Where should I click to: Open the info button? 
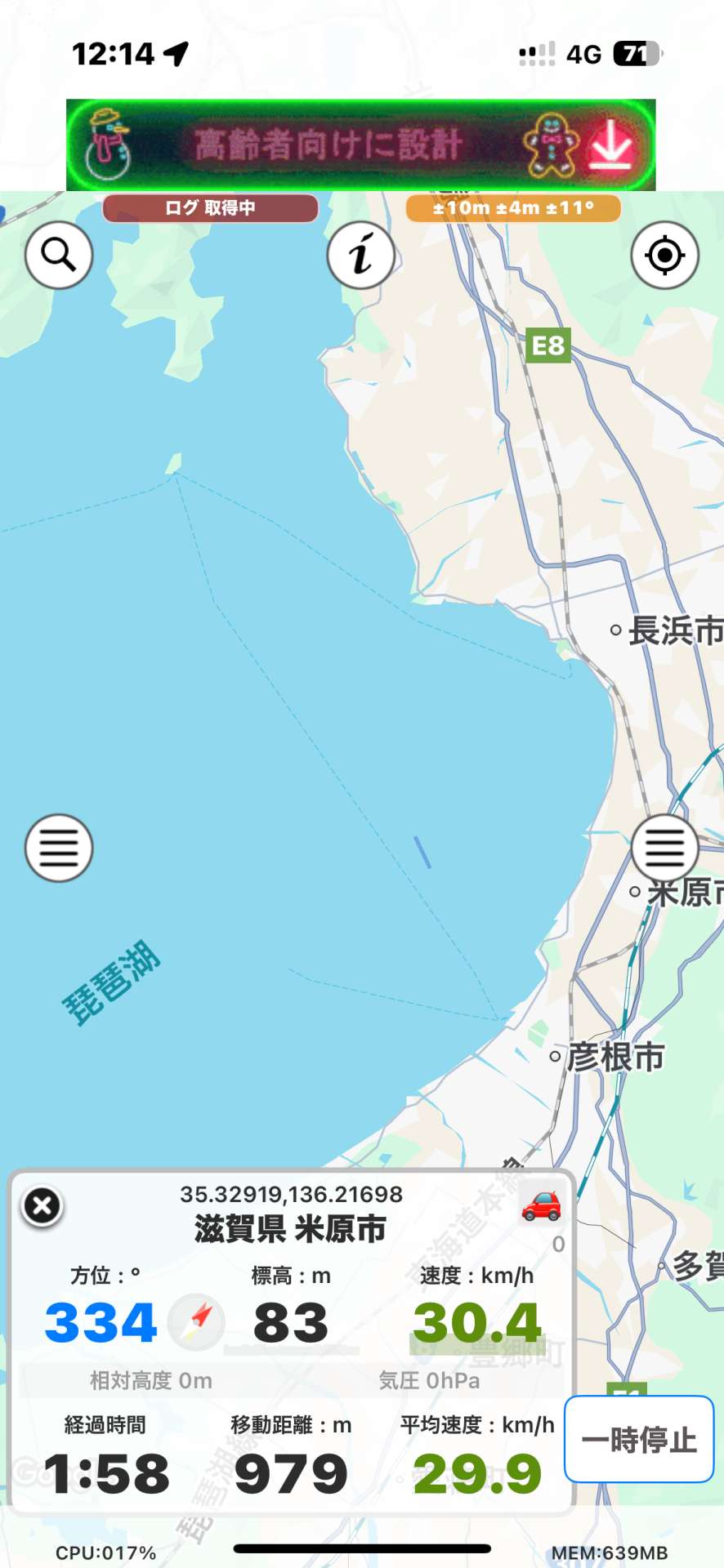(x=361, y=256)
